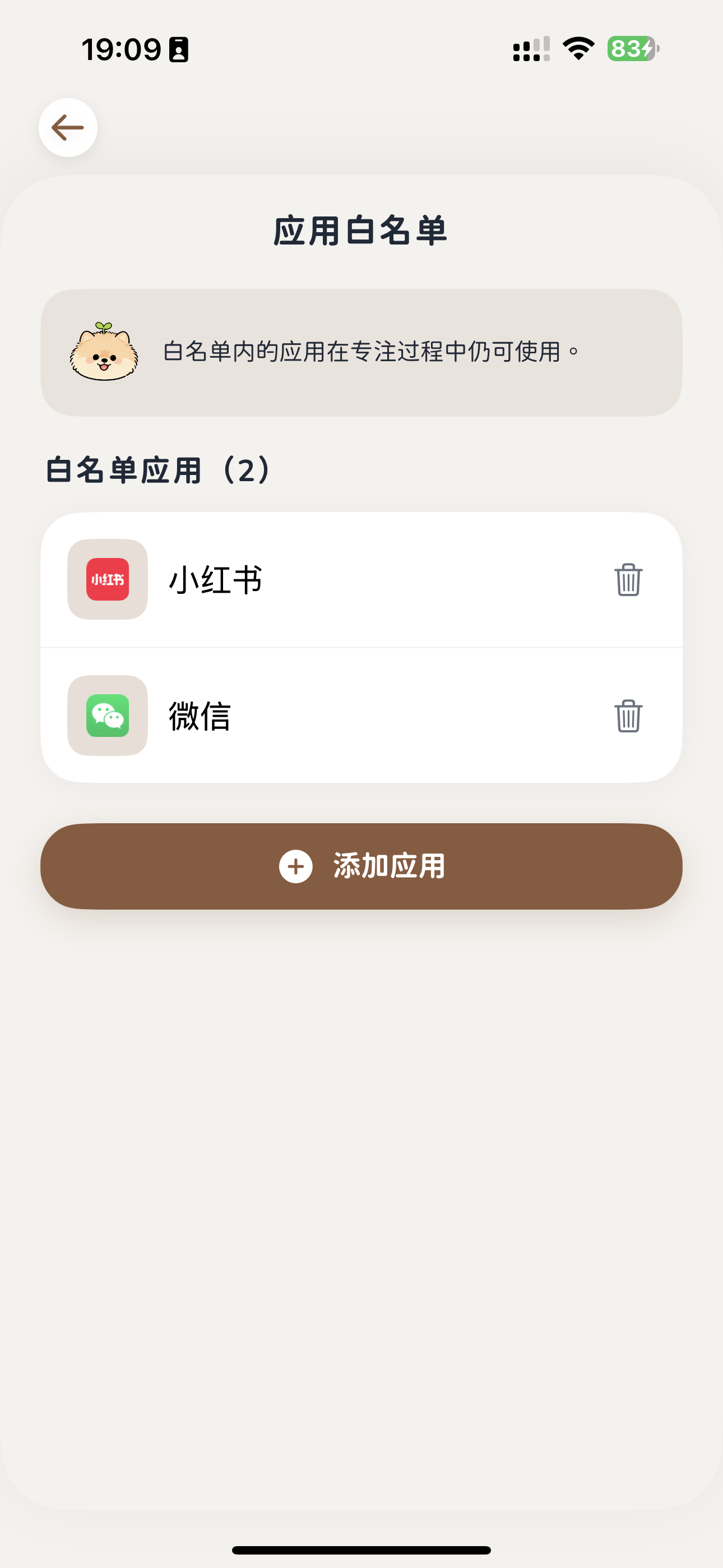723x1568 pixels.
Task: Delete 小红书 from the whitelist
Action: tap(628, 579)
